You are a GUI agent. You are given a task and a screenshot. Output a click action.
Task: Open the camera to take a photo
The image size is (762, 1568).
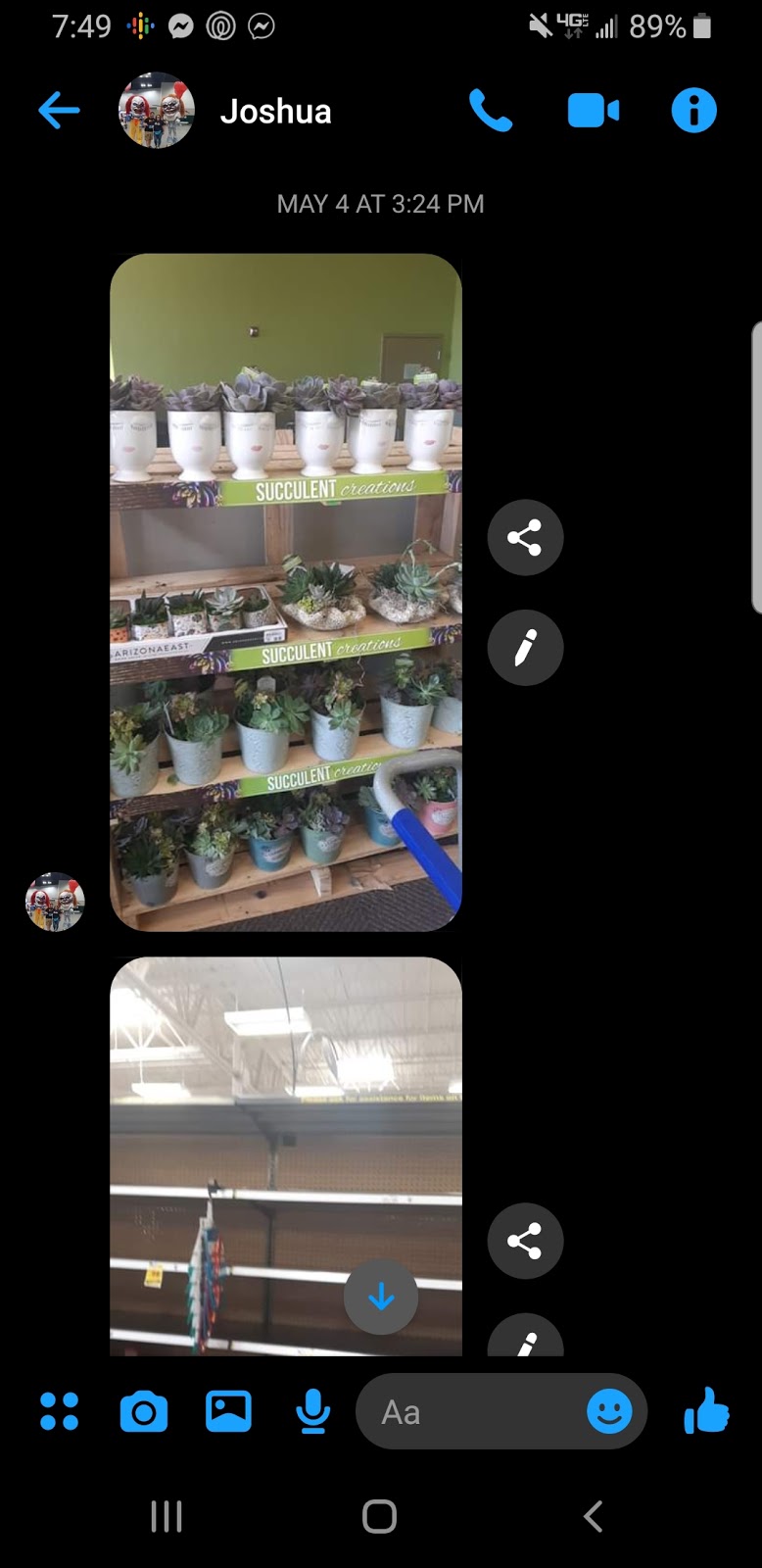[144, 1412]
